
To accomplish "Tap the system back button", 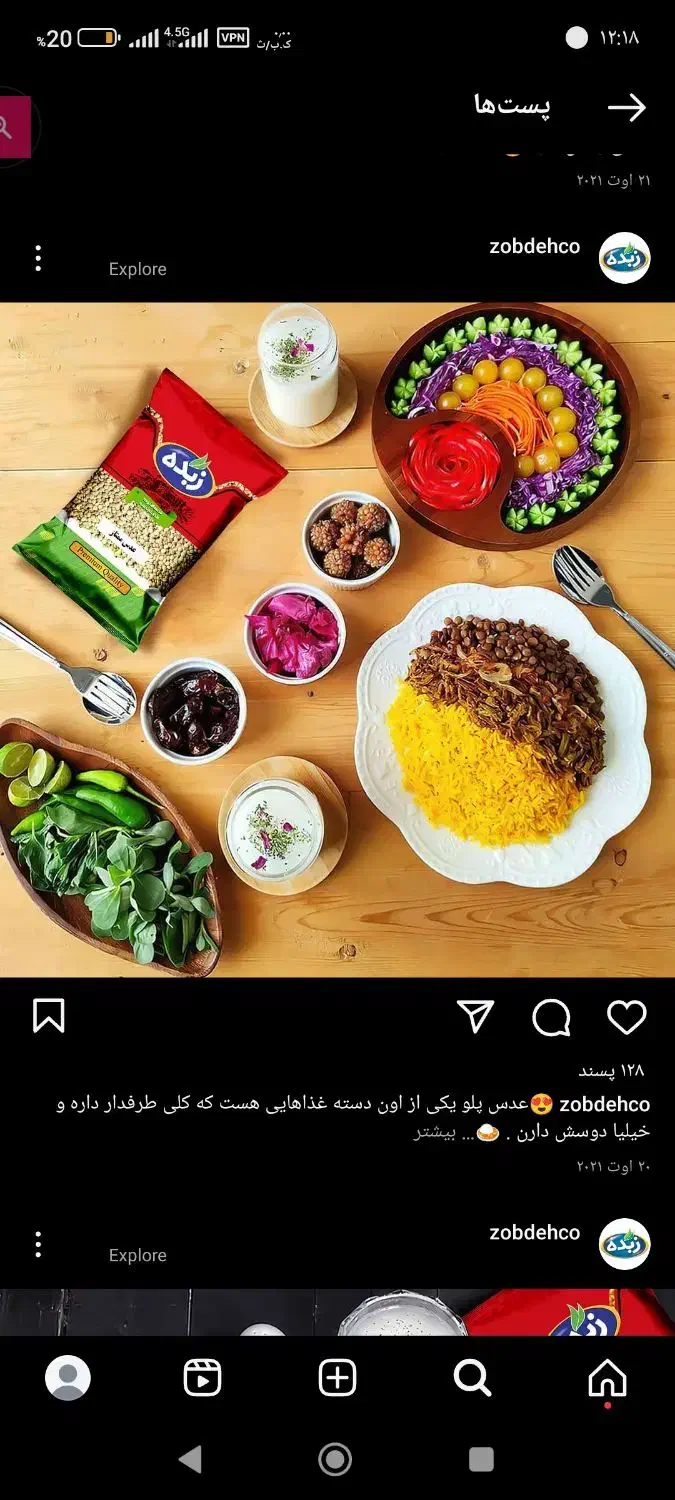I will (190, 1459).
